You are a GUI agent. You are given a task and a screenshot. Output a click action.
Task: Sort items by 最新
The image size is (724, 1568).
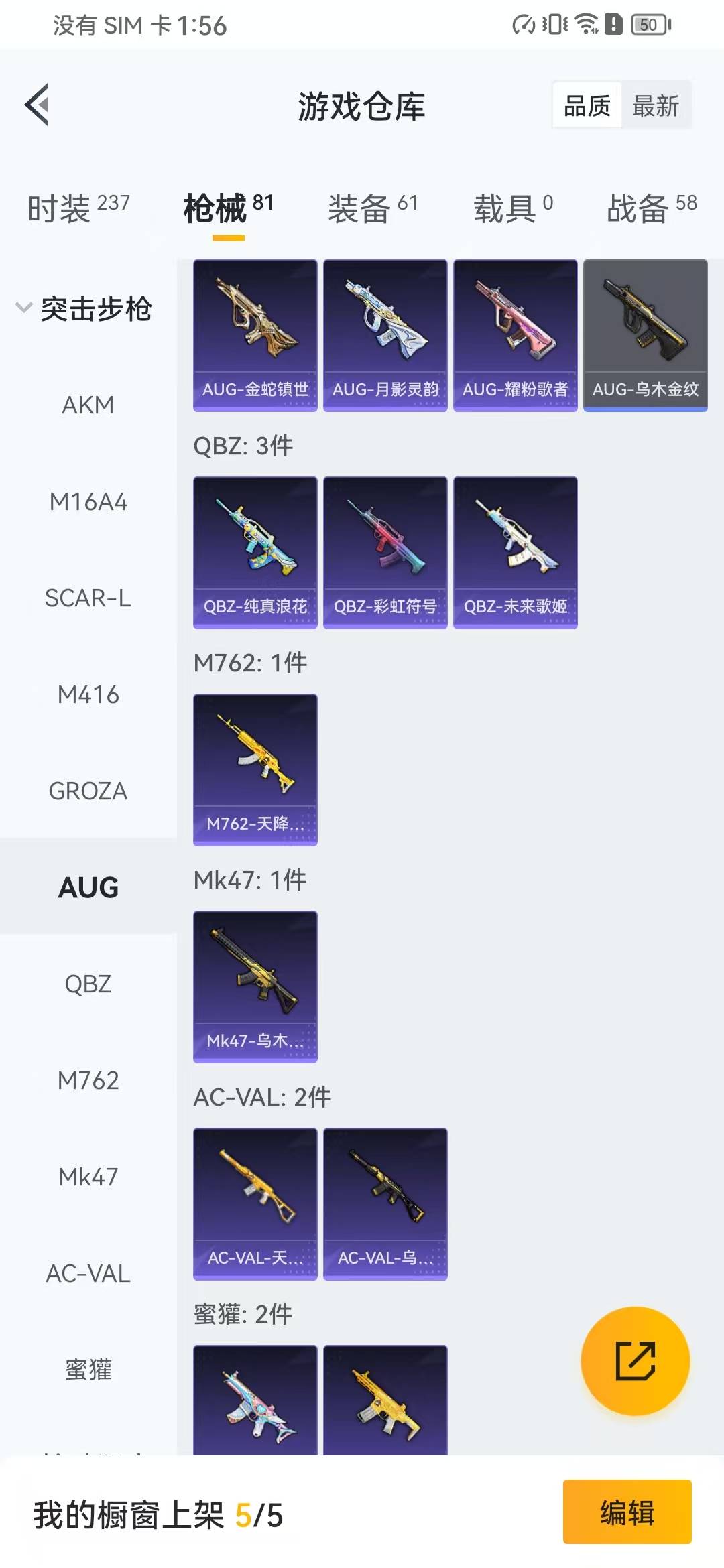(x=655, y=106)
